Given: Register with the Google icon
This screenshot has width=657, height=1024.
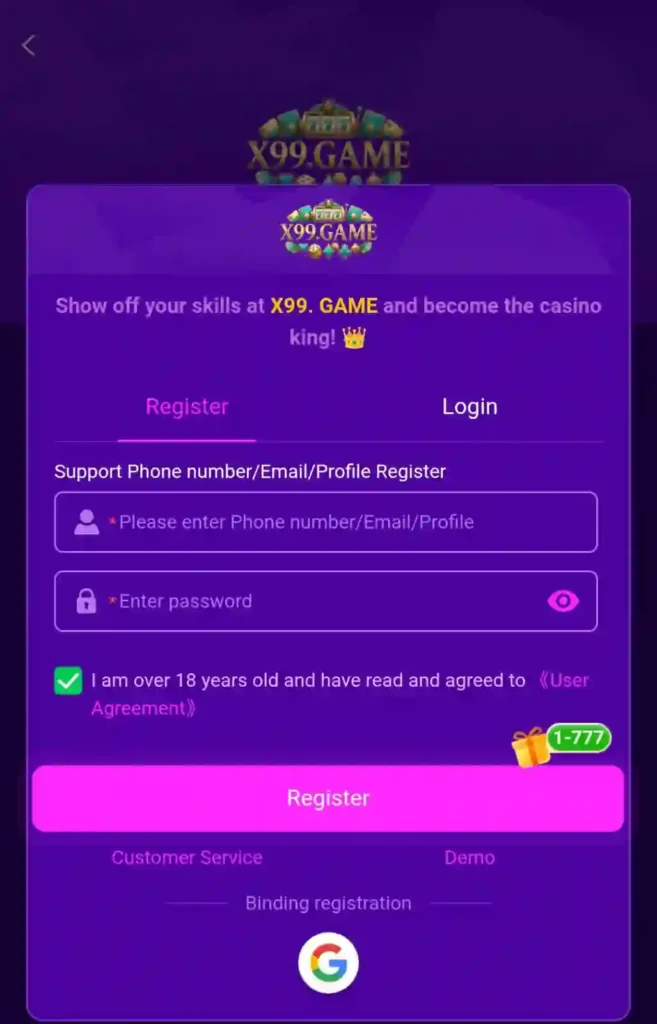Looking at the screenshot, I should coord(328,963).
